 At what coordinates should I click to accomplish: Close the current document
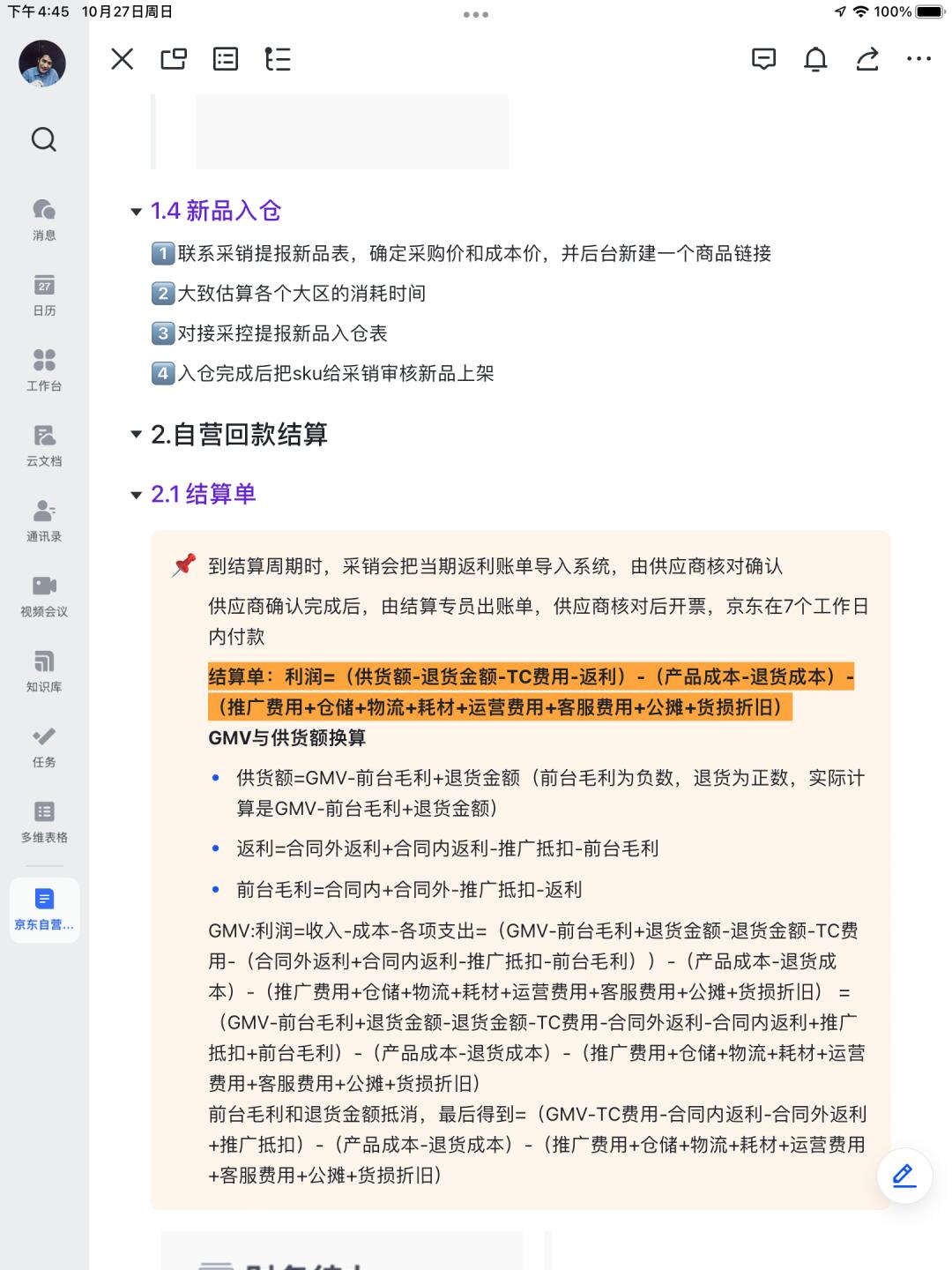(x=123, y=59)
